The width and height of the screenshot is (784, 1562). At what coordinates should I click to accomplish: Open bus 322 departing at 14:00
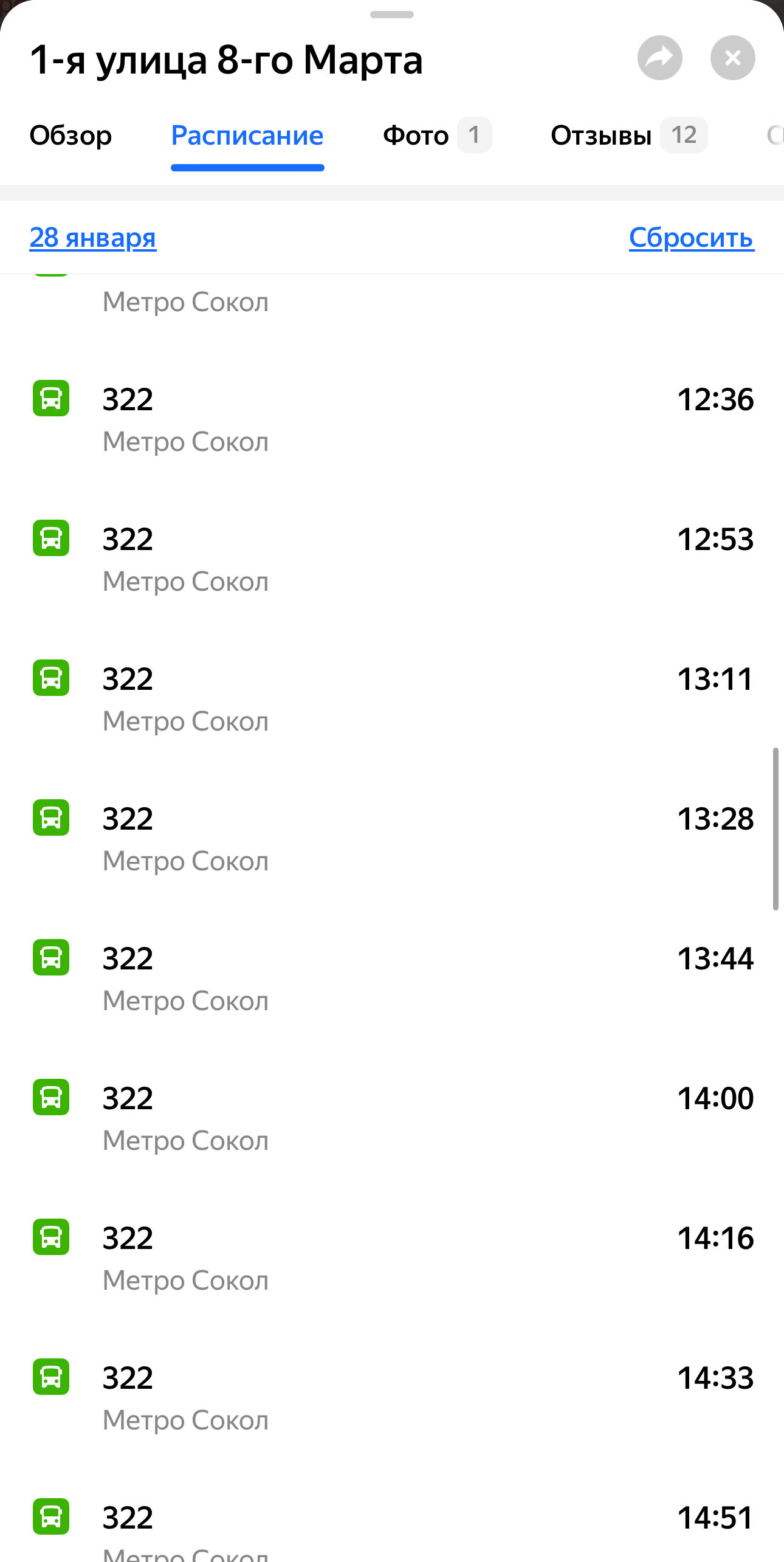[392, 1118]
